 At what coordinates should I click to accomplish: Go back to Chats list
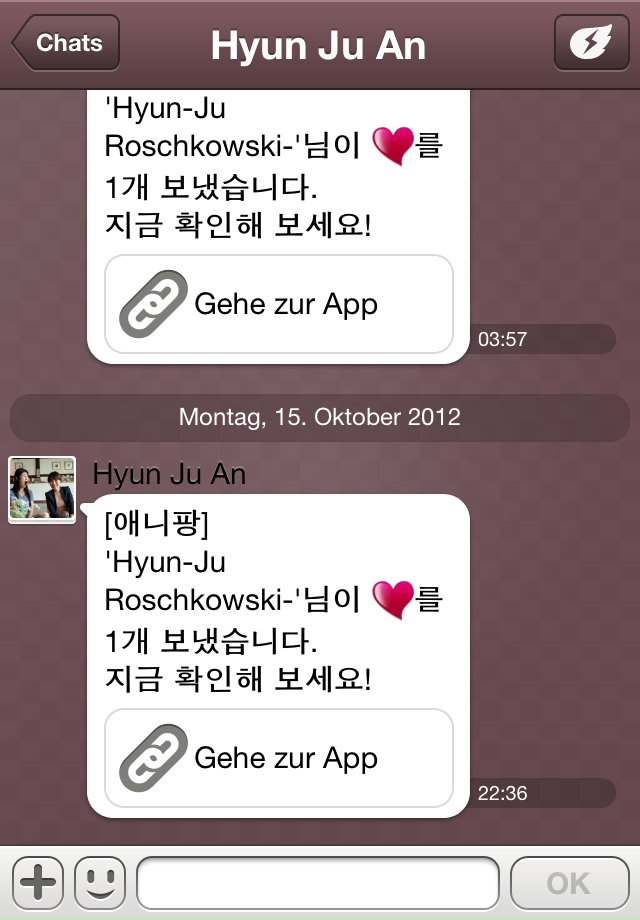[x=66, y=44]
